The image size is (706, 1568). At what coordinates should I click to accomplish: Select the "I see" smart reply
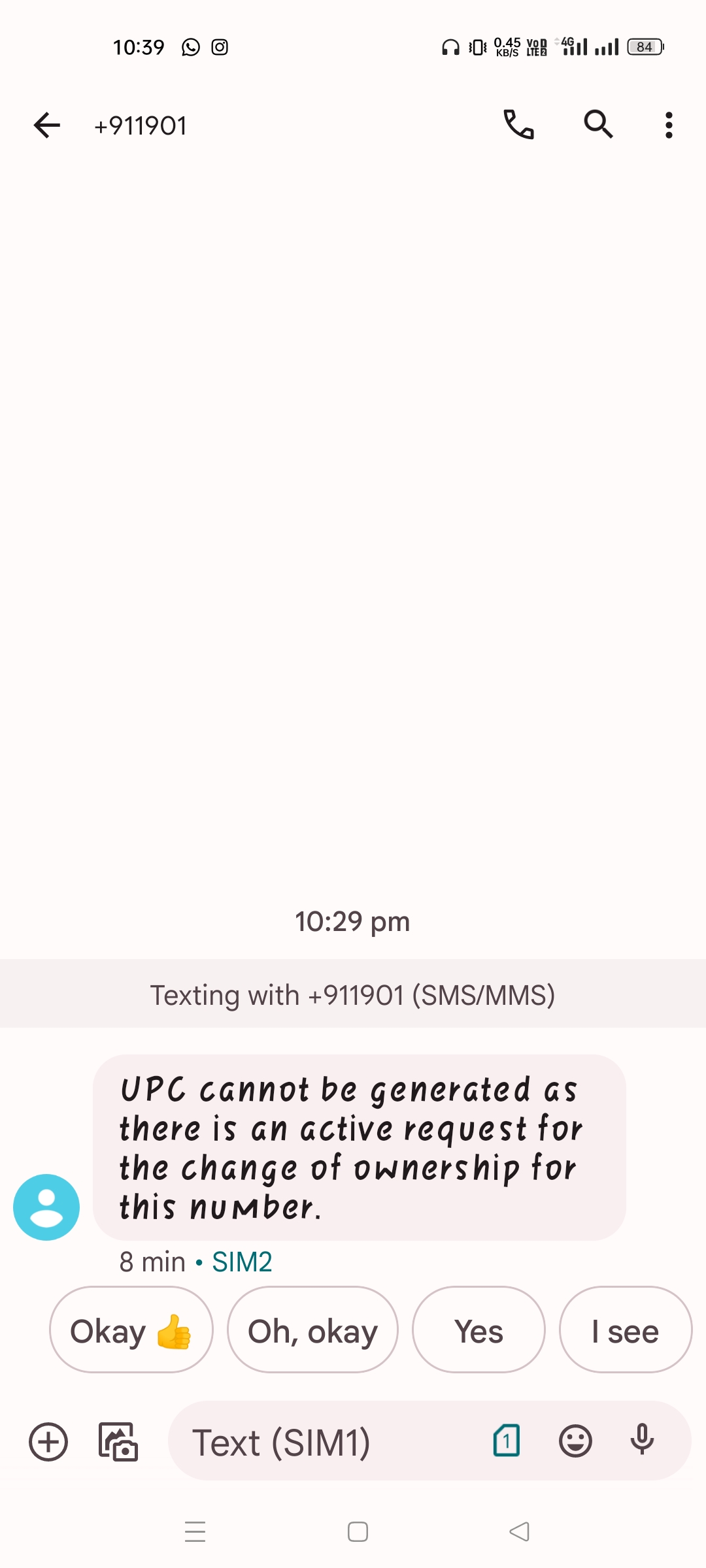625,1330
